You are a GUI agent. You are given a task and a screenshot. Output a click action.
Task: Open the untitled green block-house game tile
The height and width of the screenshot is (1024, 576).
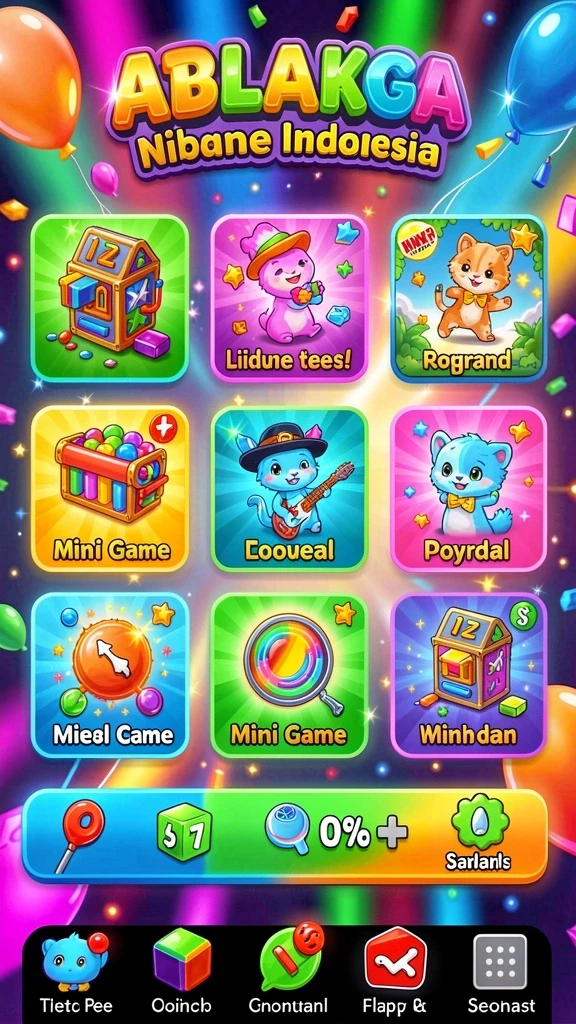click(110, 298)
